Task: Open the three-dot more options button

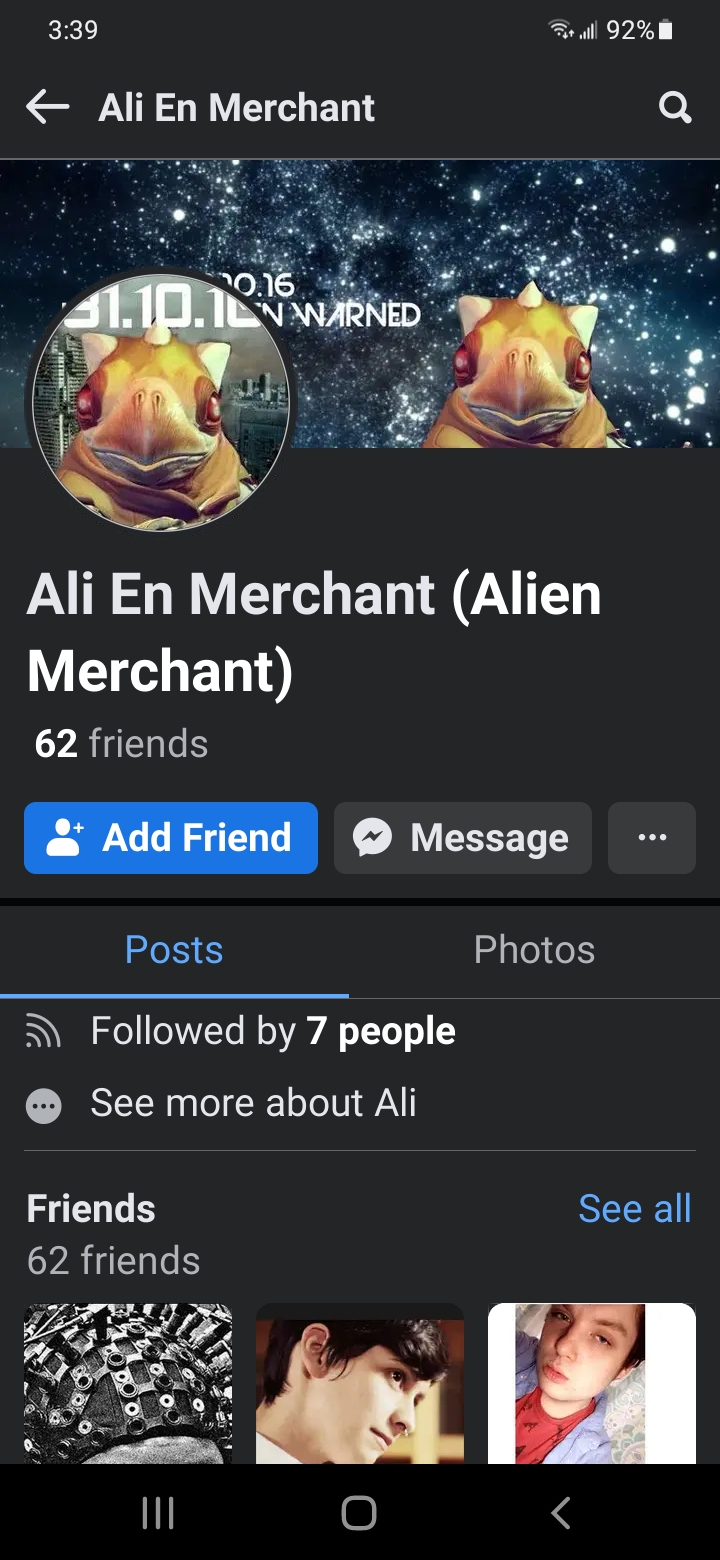Action: point(652,838)
